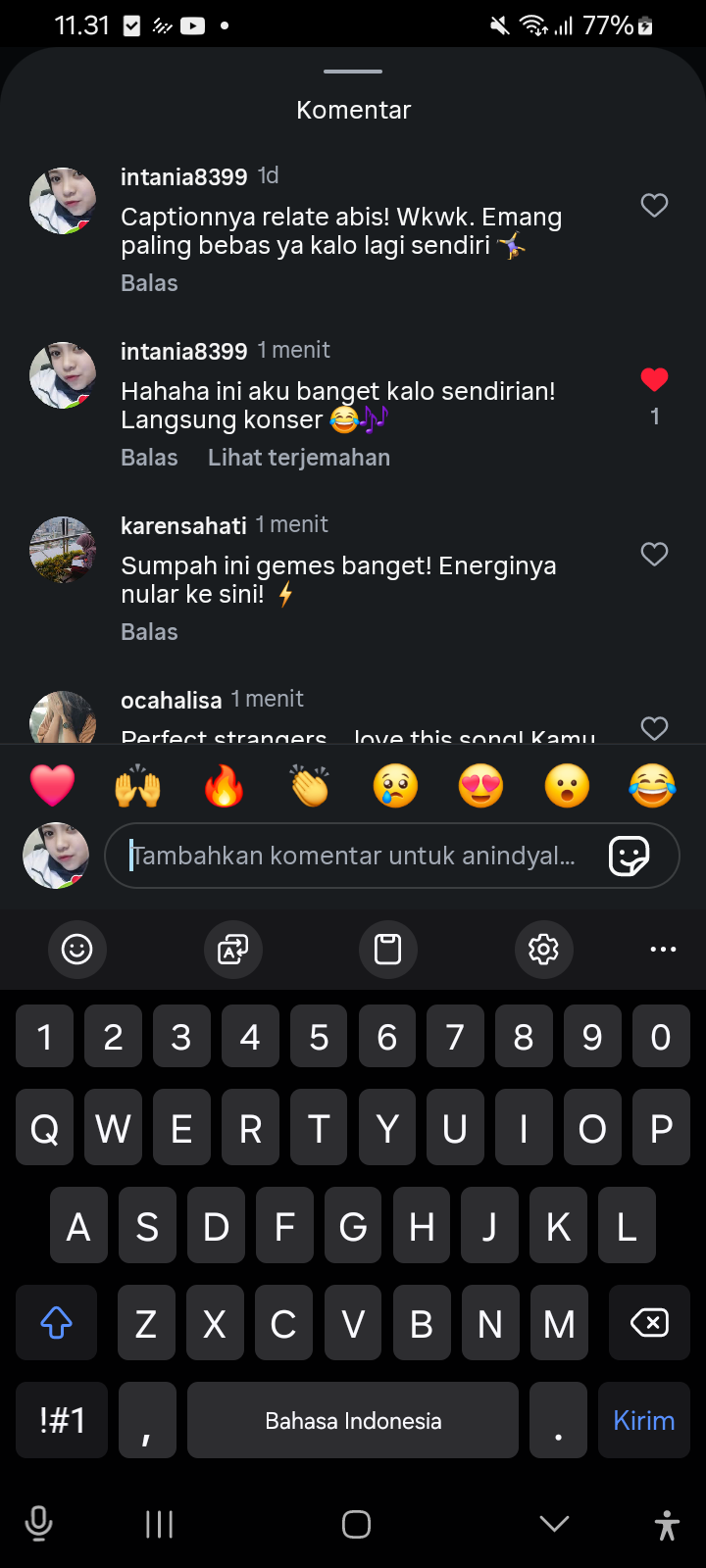
Task: Insert the fire quick emoji
Action: pyautogui.click(x=224, y=786)
